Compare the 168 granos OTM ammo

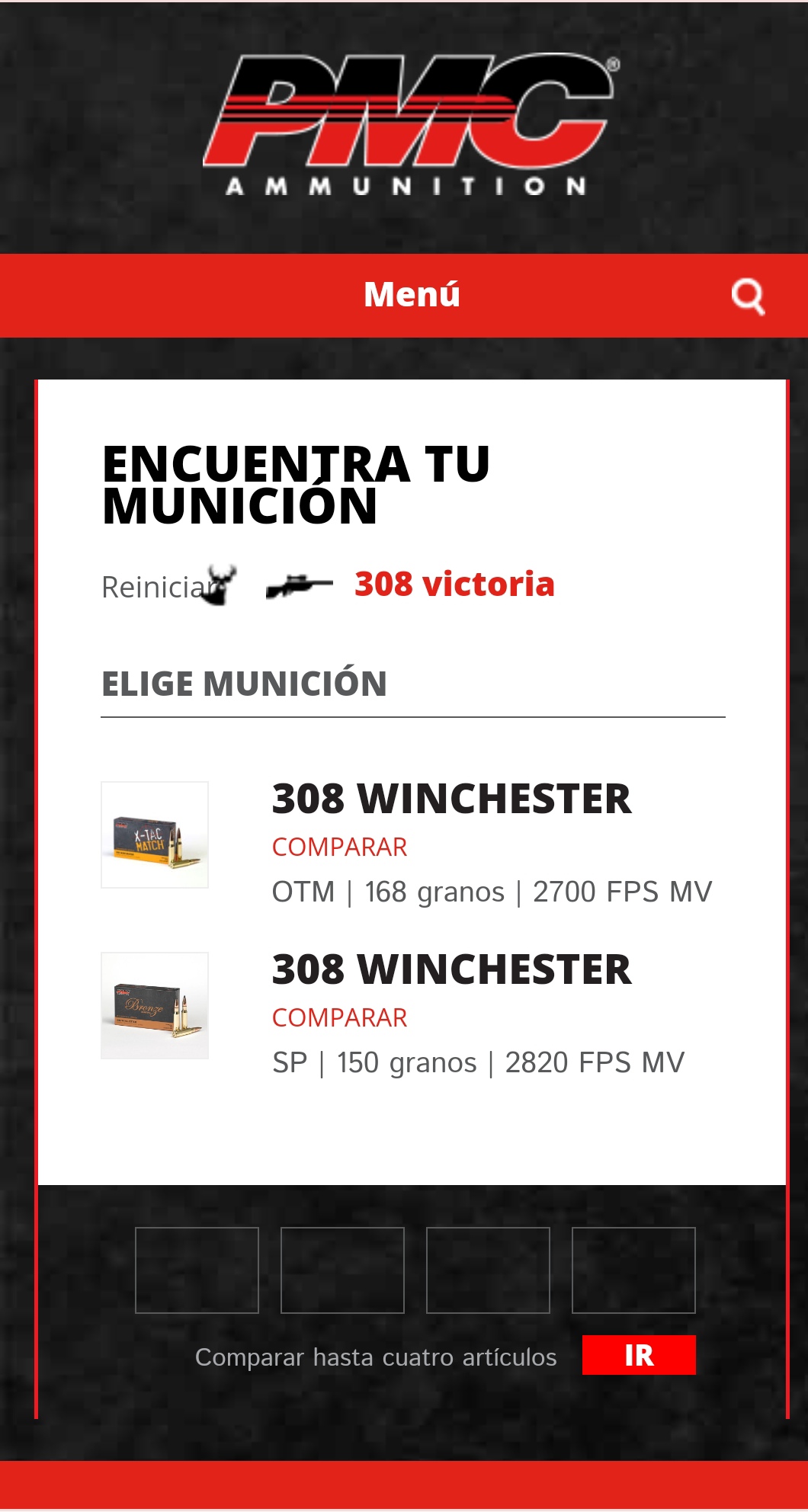339,847
